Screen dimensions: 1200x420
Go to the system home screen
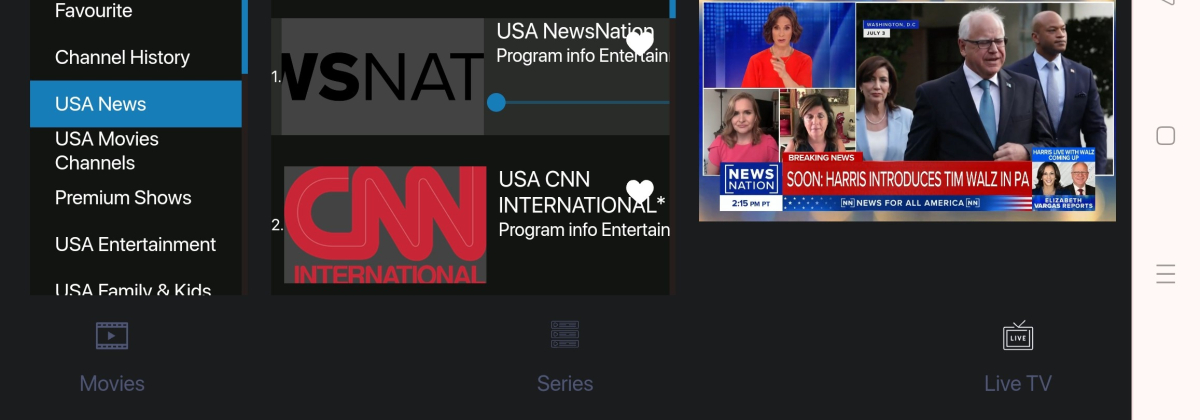point(1165,135)
